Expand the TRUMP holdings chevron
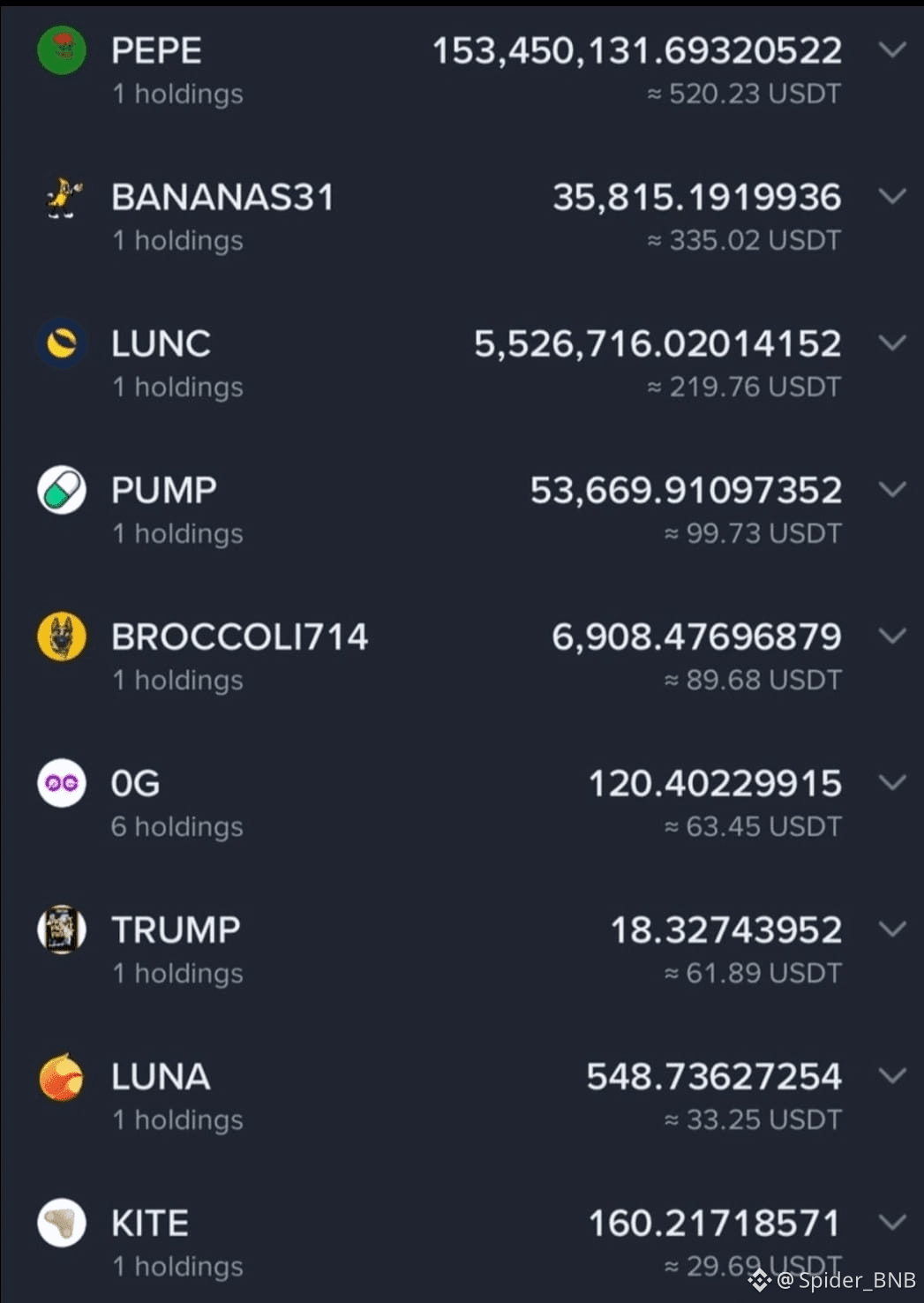The image size is (924, 1303). 893,930
